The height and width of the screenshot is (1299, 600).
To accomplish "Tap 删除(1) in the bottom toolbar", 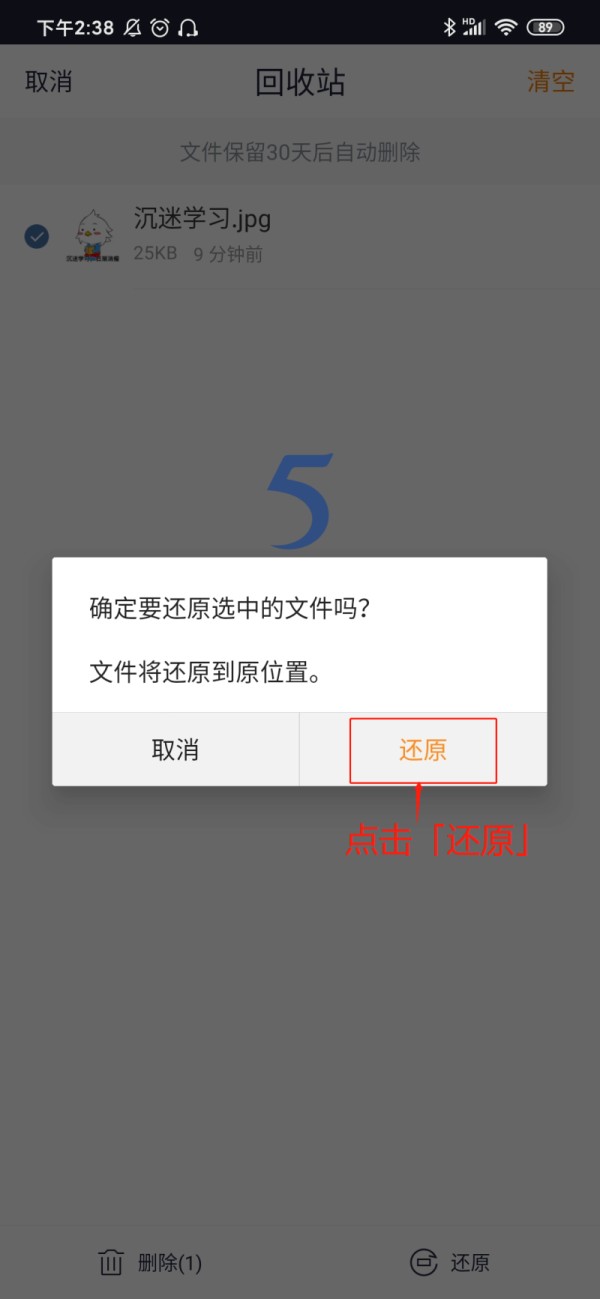I will click(150, 1262).
